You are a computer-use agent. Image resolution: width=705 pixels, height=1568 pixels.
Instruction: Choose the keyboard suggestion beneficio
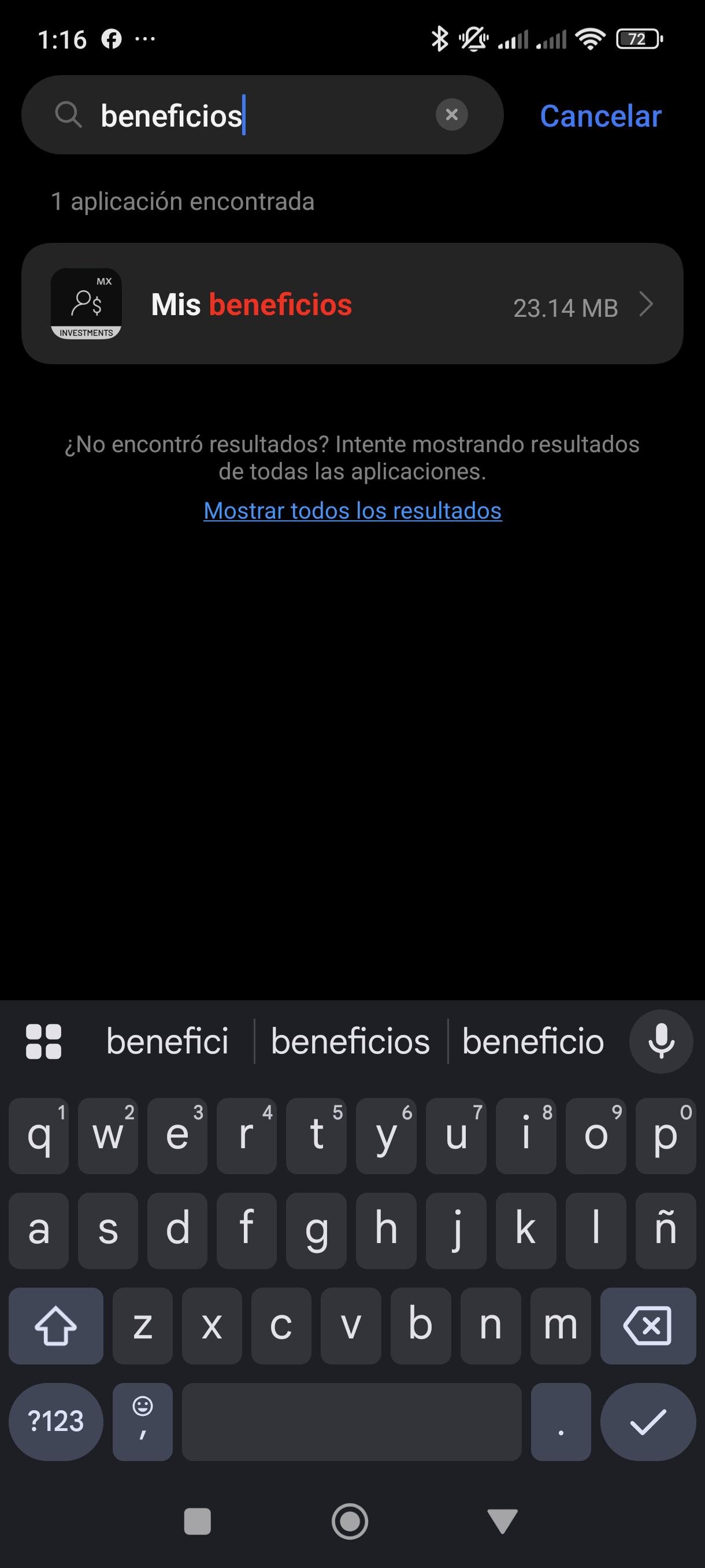(x=533, y=1041)
